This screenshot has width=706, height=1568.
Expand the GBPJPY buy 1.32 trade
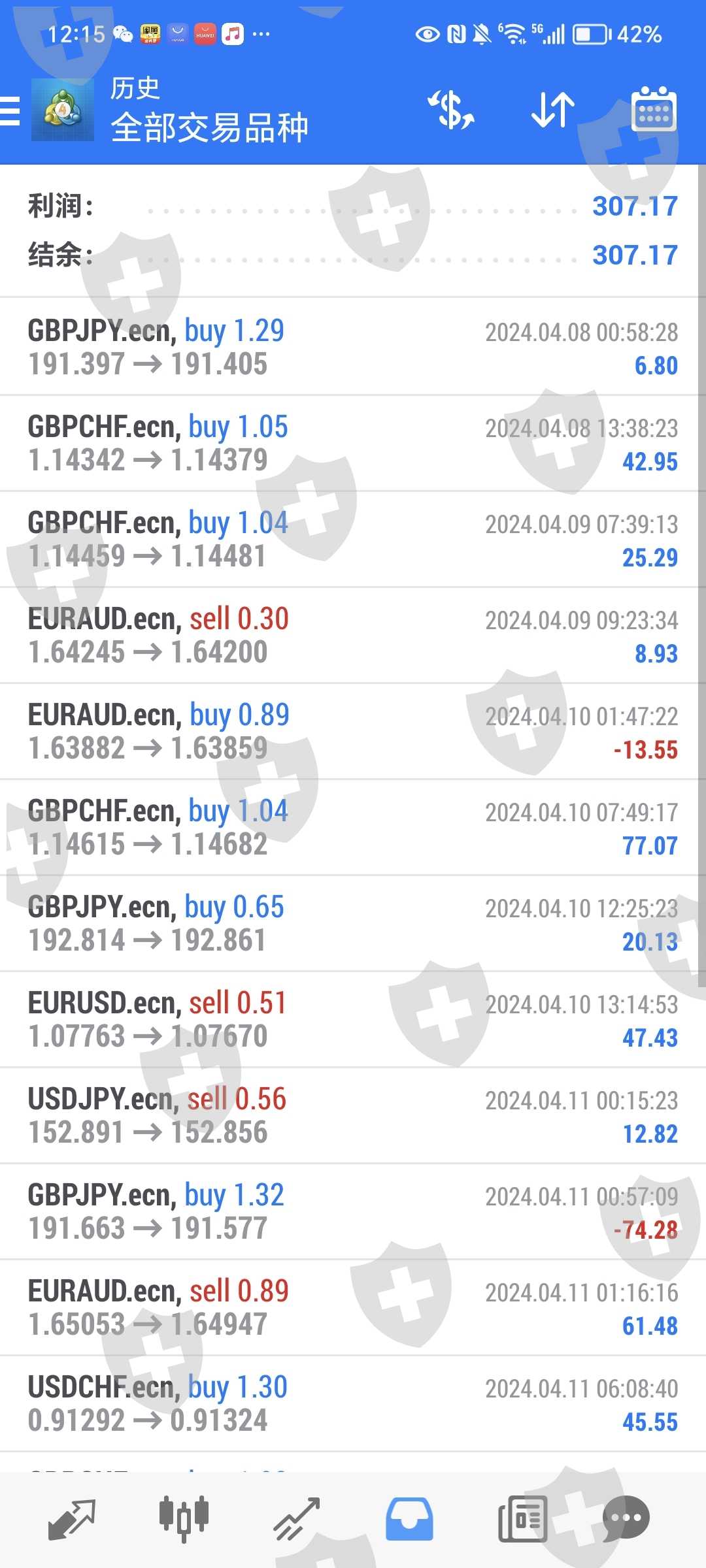pyautogui.click(x=353, y=1212)
